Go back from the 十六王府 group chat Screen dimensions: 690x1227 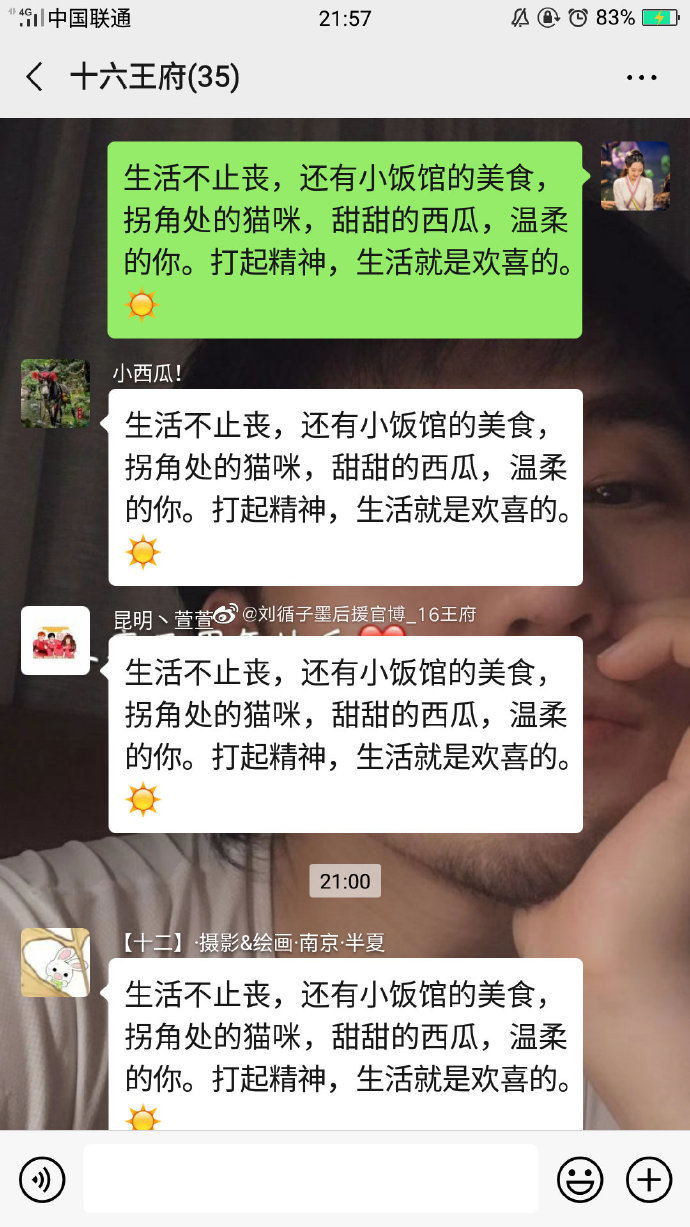35,77
